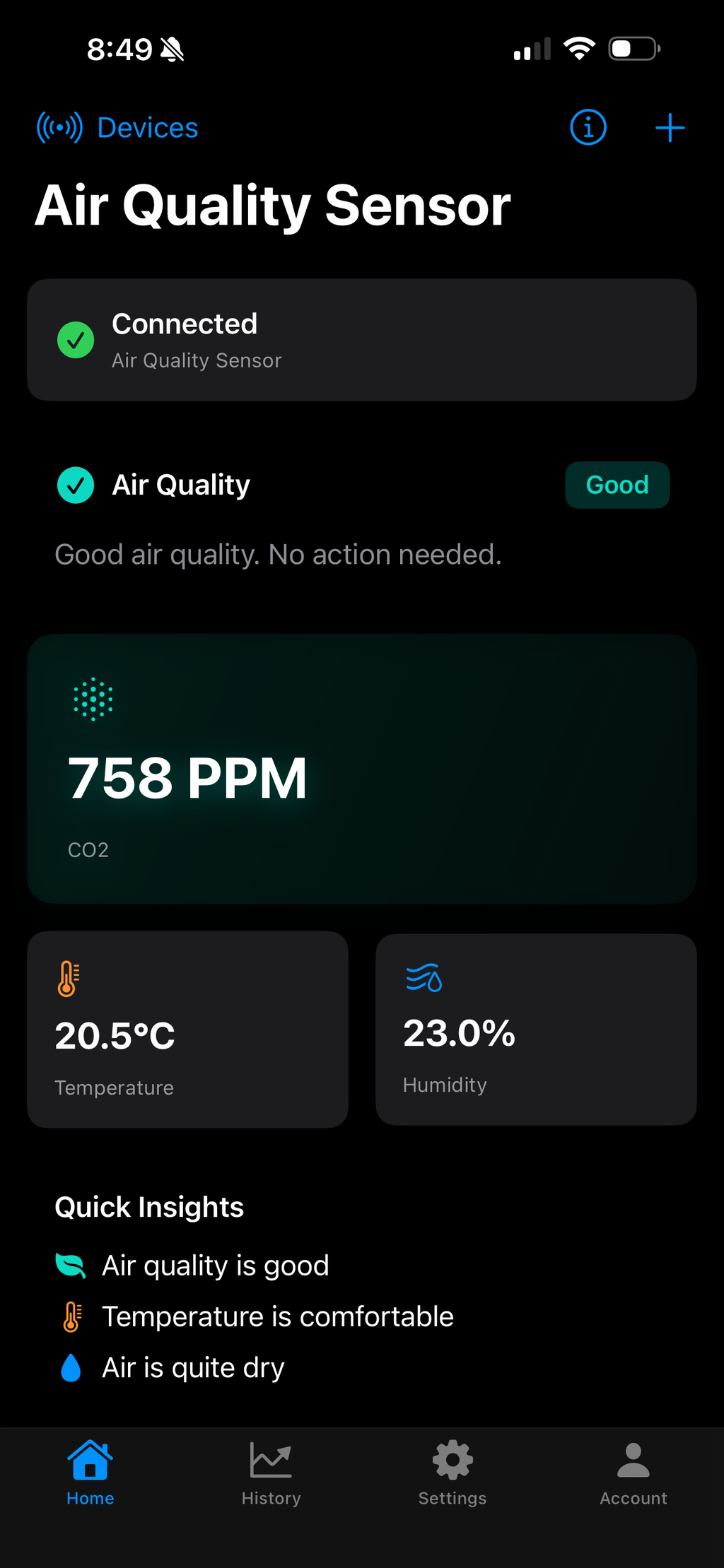This screenshot has height=1568, width=724.
Task: Tap the water droplet icon beside dry air insight
Action: coord(71,1367)
